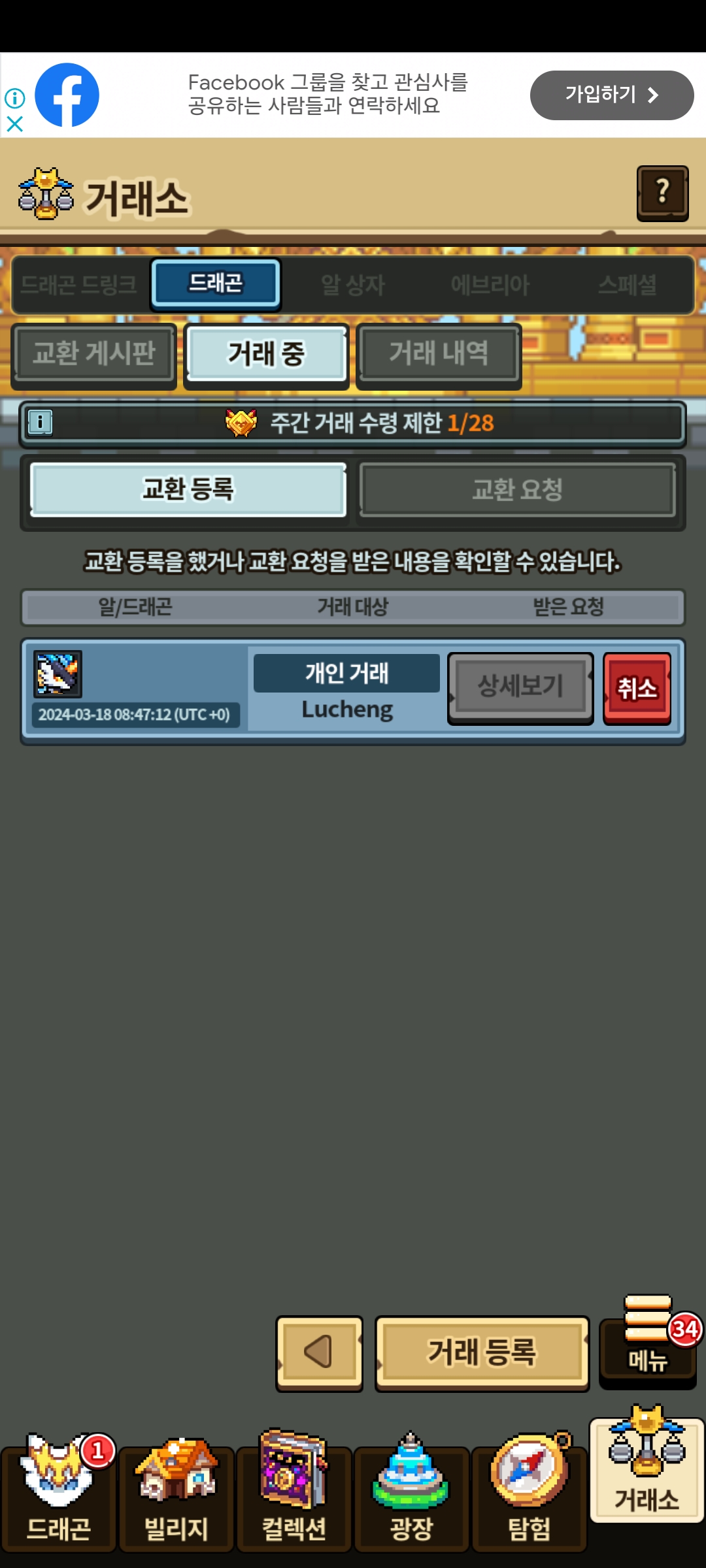Tap the weekly trade limit info icon
Screen dimensions: 706x1568
(x=41, y=422)
